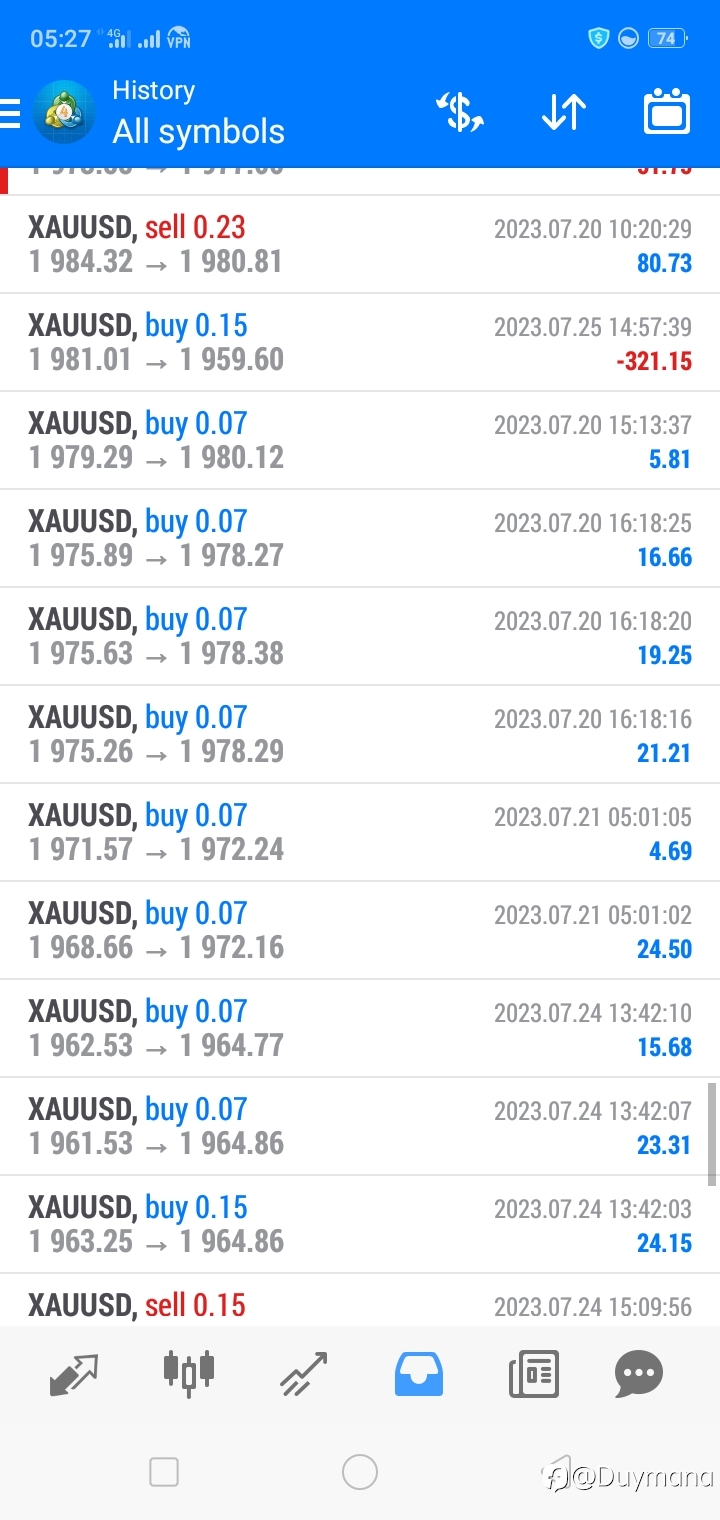This screenshot has width=720, height=1520.
Task: Open the buy 0.15 trade with 24.15 profit
Action: point(360,1224)
